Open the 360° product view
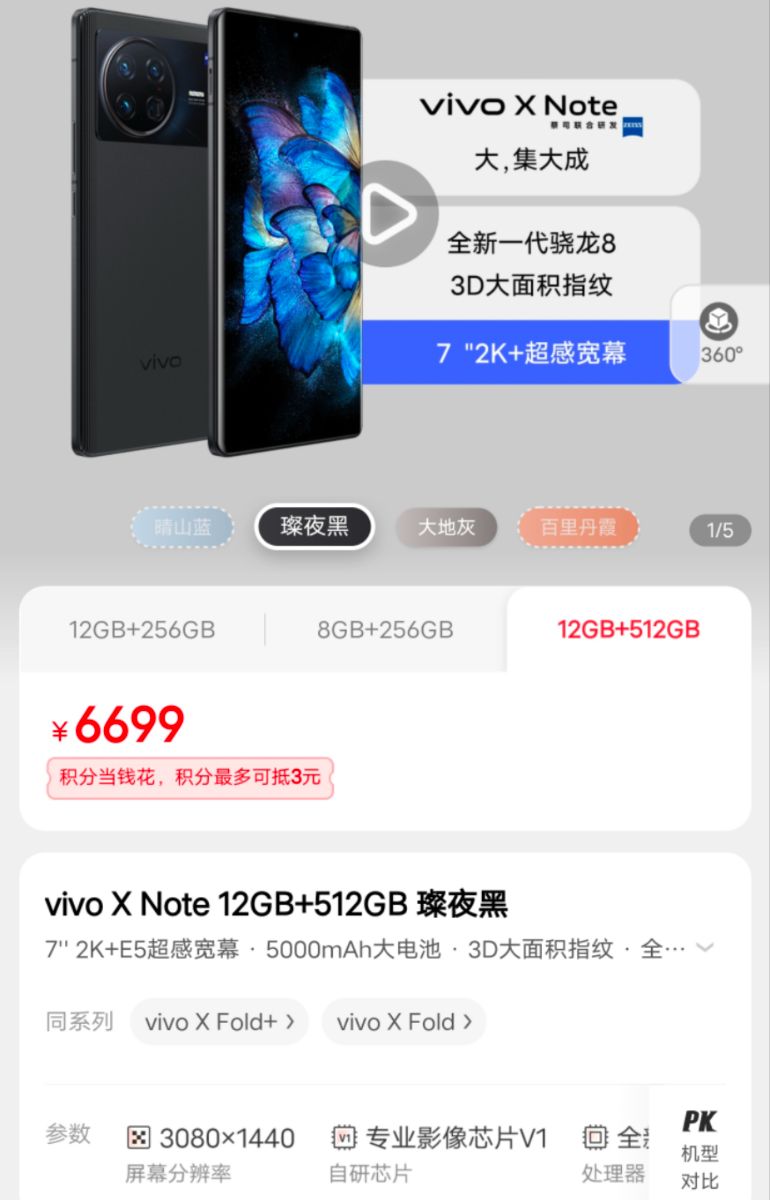Viewport: 770px width, 1200px height. click(x=720, y=335)
